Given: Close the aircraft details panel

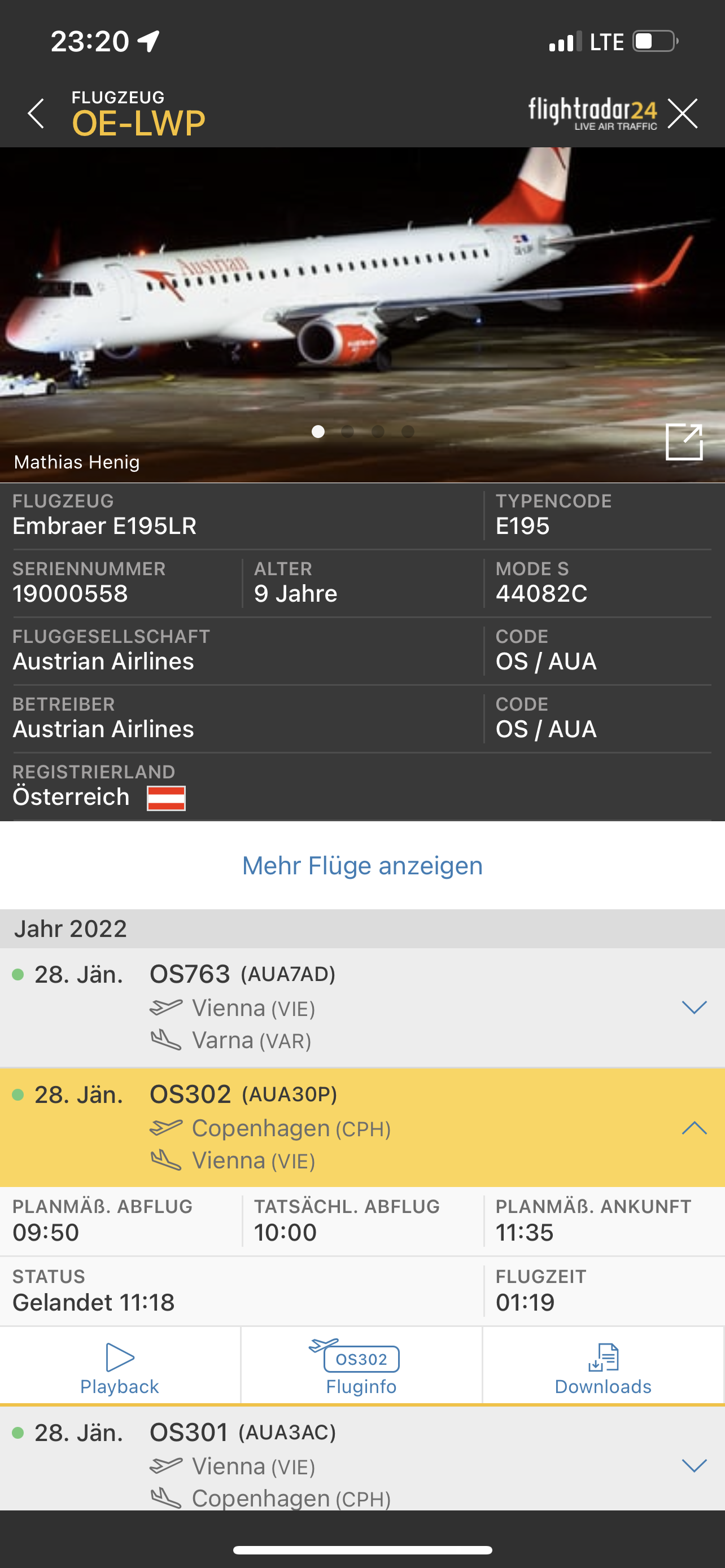Looking at the screenshot, I should click(683, 113).
